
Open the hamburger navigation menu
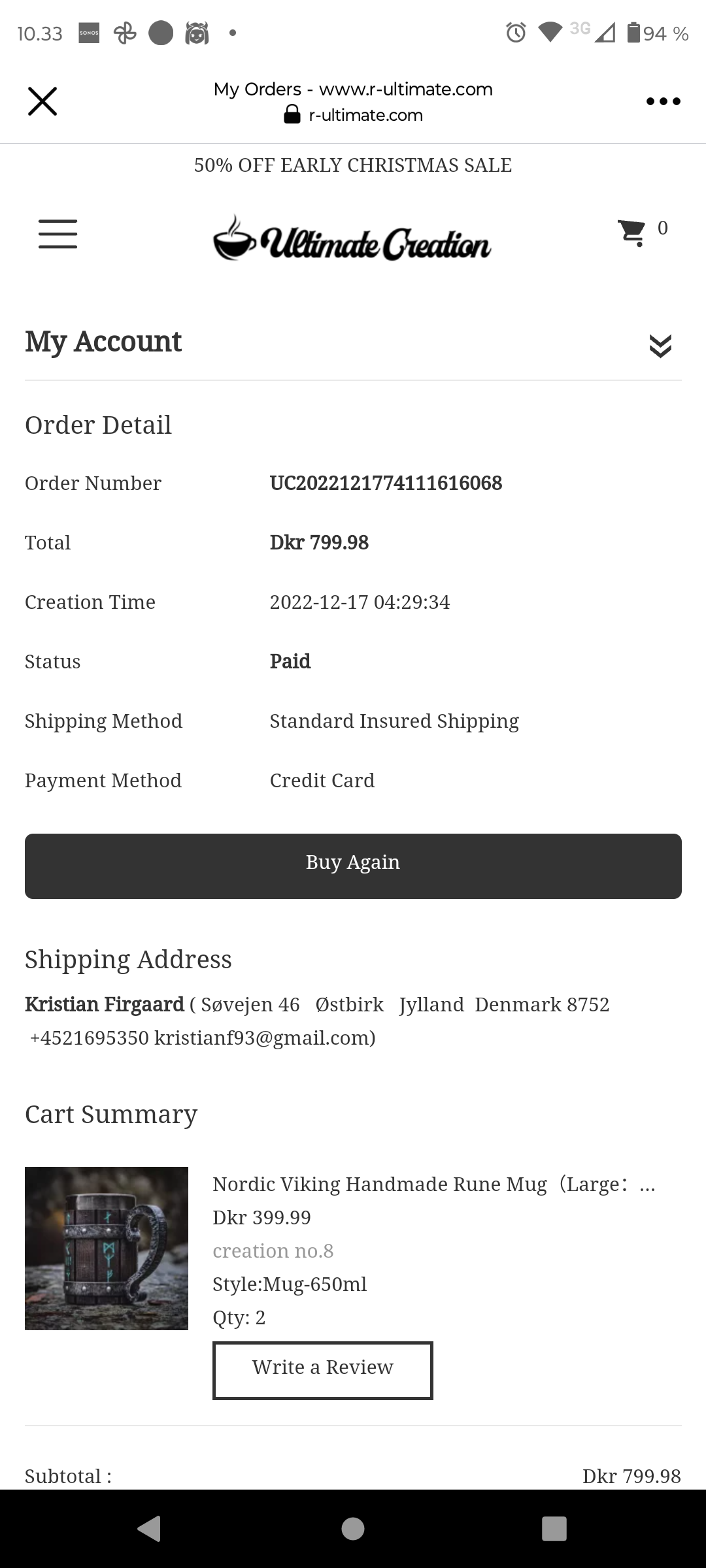click(x=58, y=234)
